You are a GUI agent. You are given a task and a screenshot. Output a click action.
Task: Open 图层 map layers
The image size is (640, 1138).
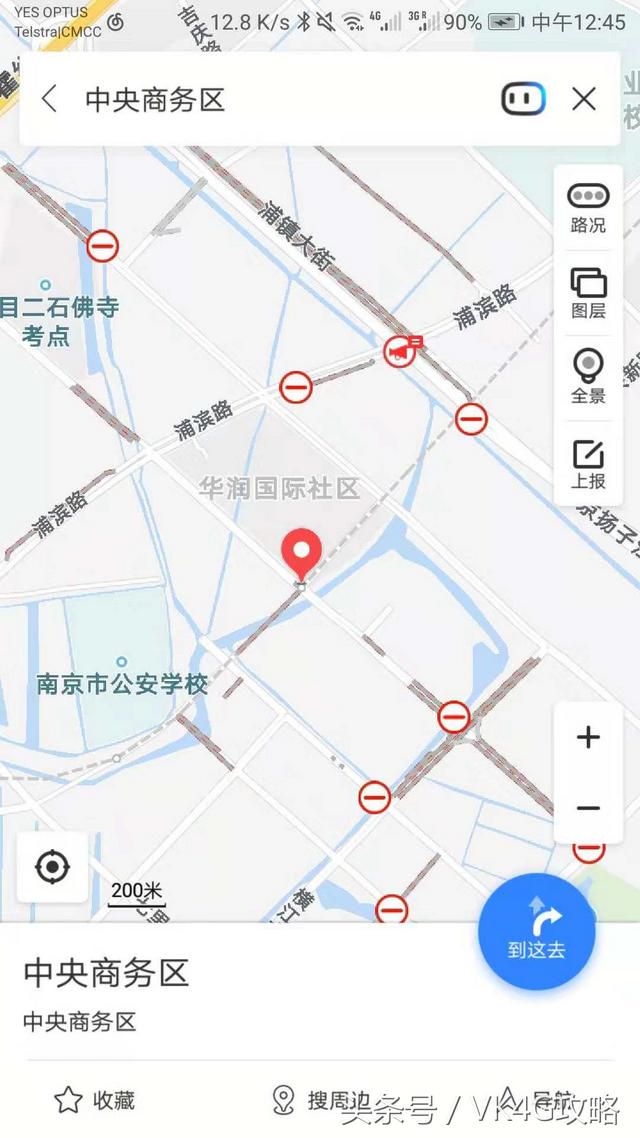pyautogui.click(x=588, y=293)
